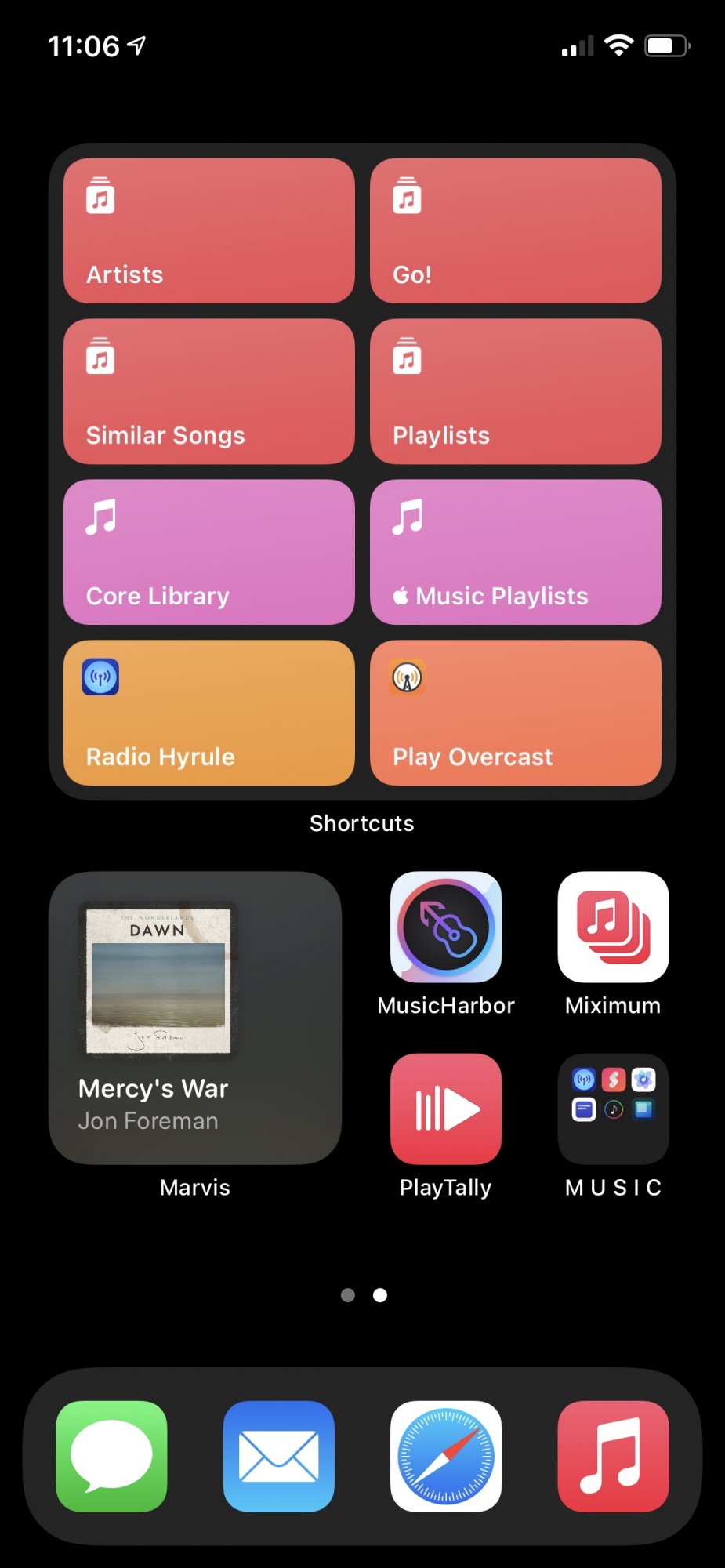Screen dimensions: 725x1568
Task: Start the Similar Songs shortcut
Action: coord(208,391)
